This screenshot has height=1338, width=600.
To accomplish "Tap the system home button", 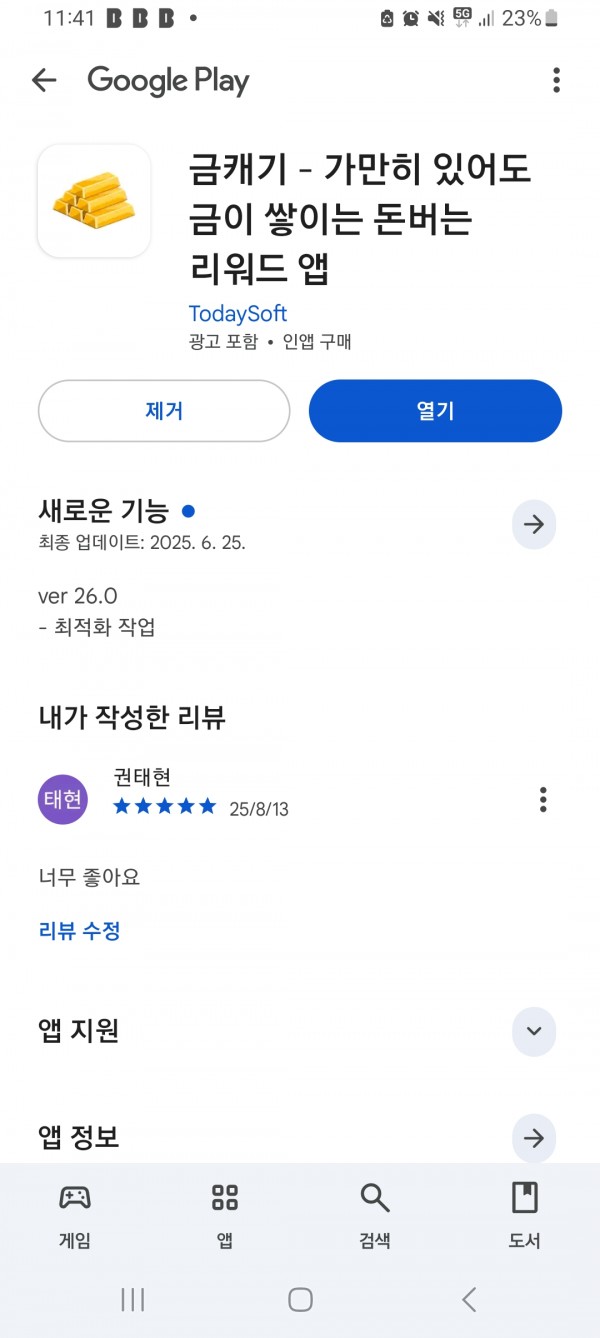I will (300, 1299).
